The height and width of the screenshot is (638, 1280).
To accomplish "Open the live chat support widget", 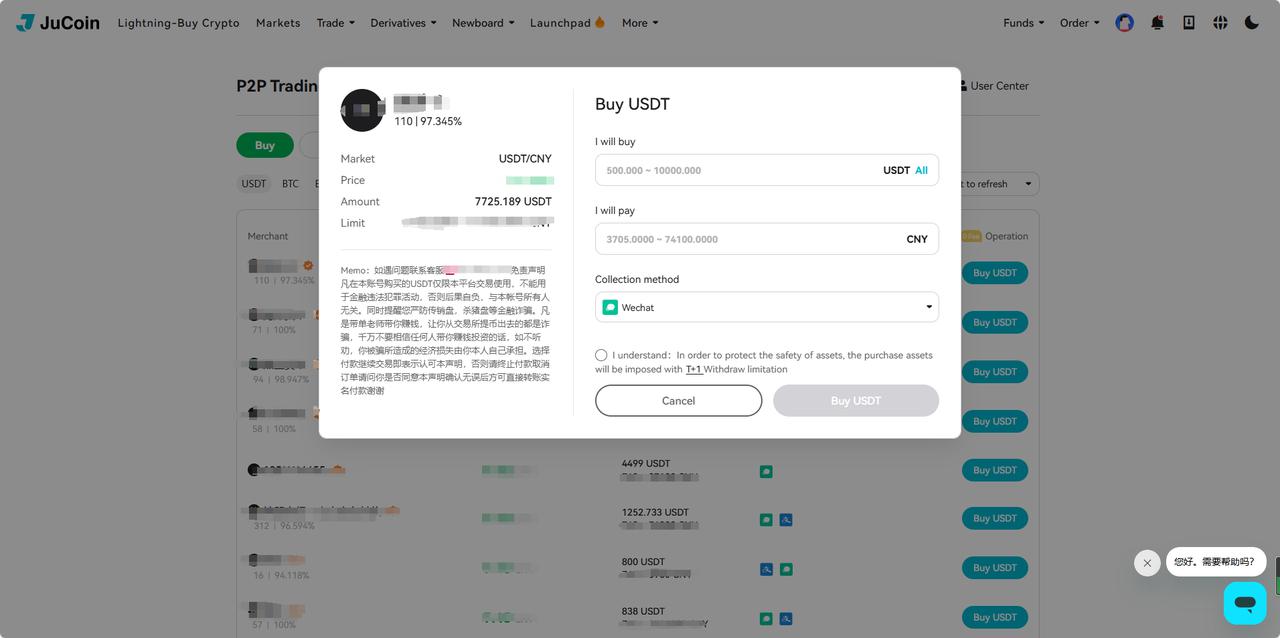I will click(1244, 603).
